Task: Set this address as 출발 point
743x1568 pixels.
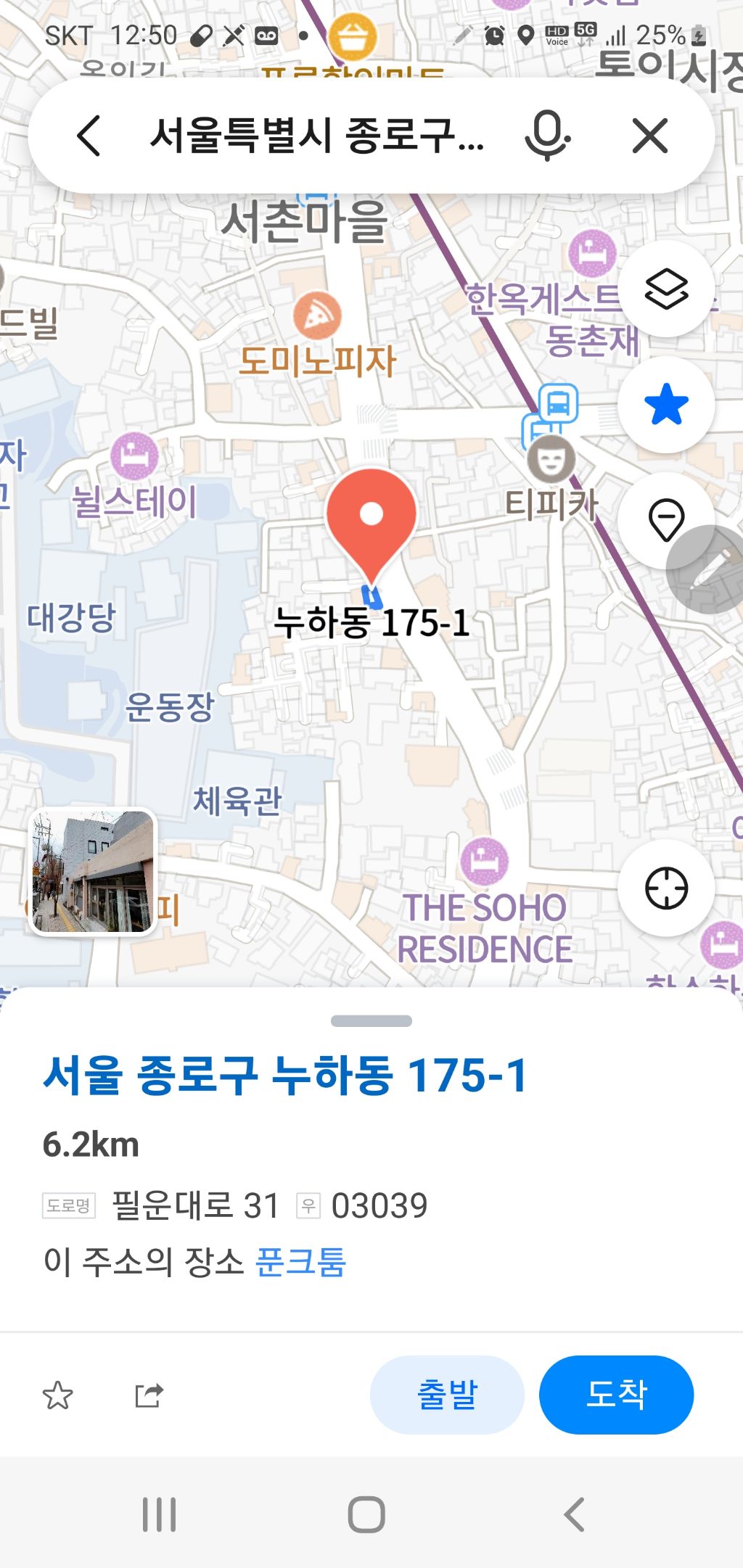Action: pos(447,1395)
